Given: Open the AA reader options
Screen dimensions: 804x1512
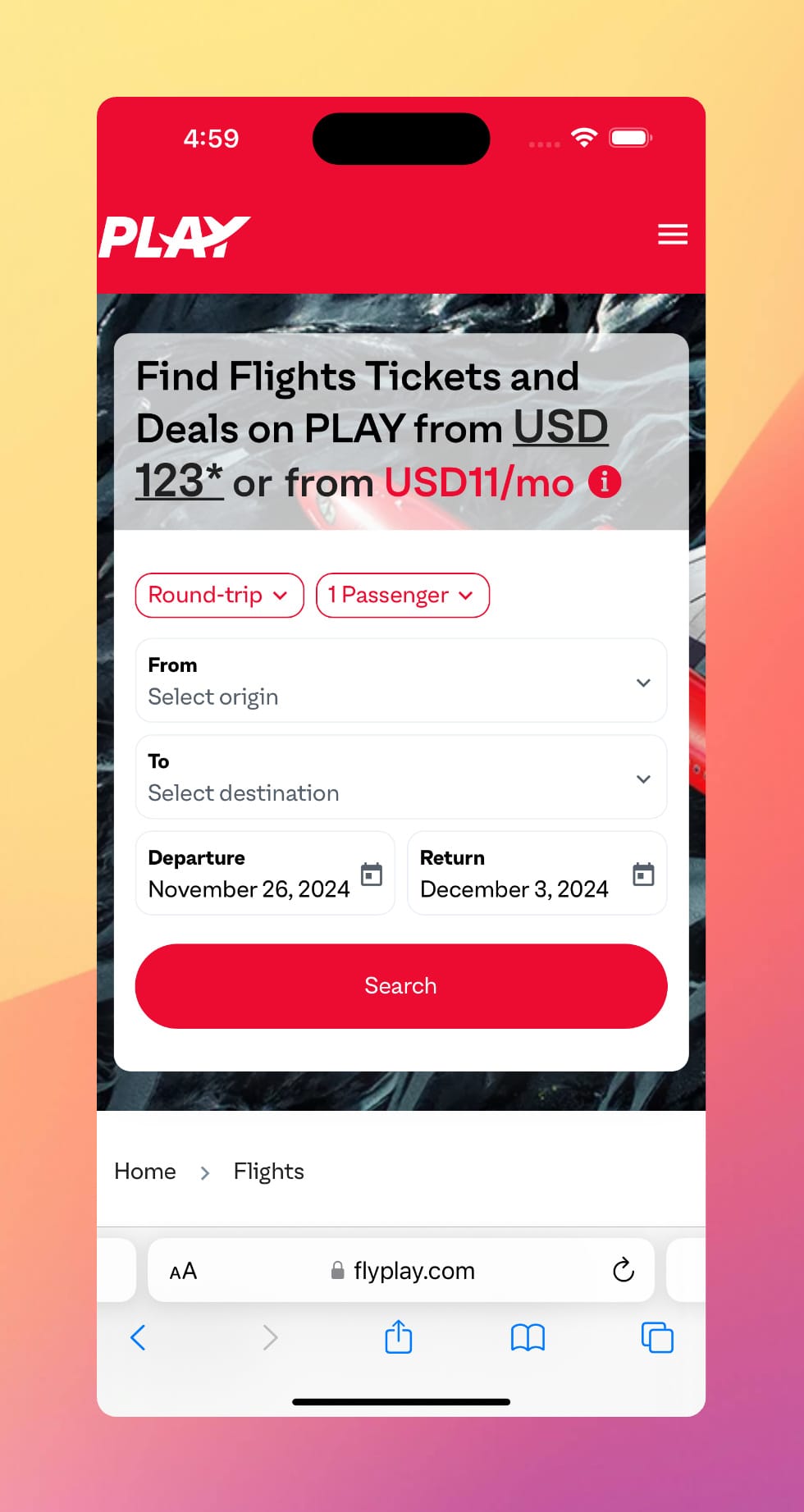Looking at the screenshot, I should [x=183, y=1272].
